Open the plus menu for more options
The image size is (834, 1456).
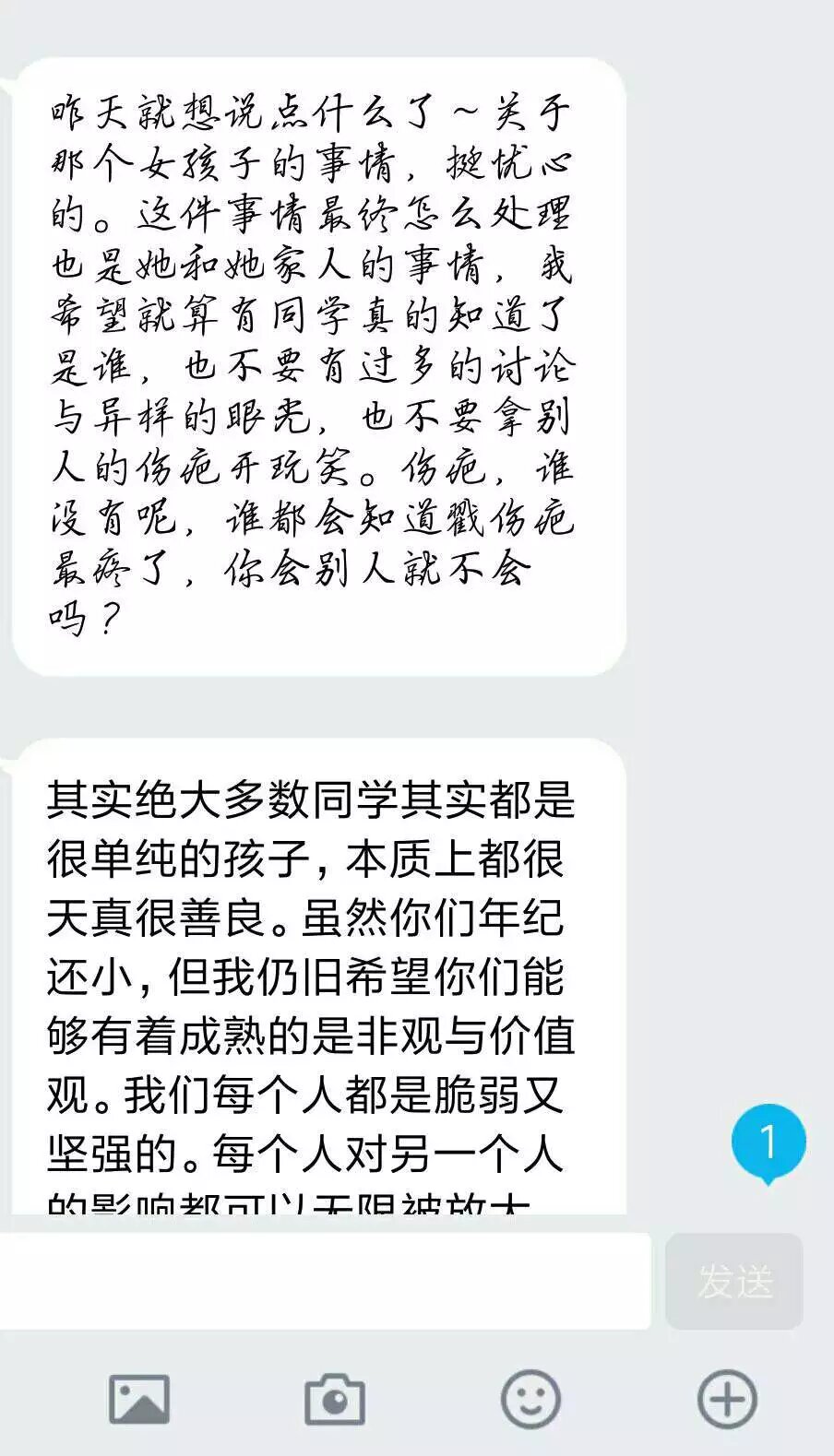click(727, 1400)
